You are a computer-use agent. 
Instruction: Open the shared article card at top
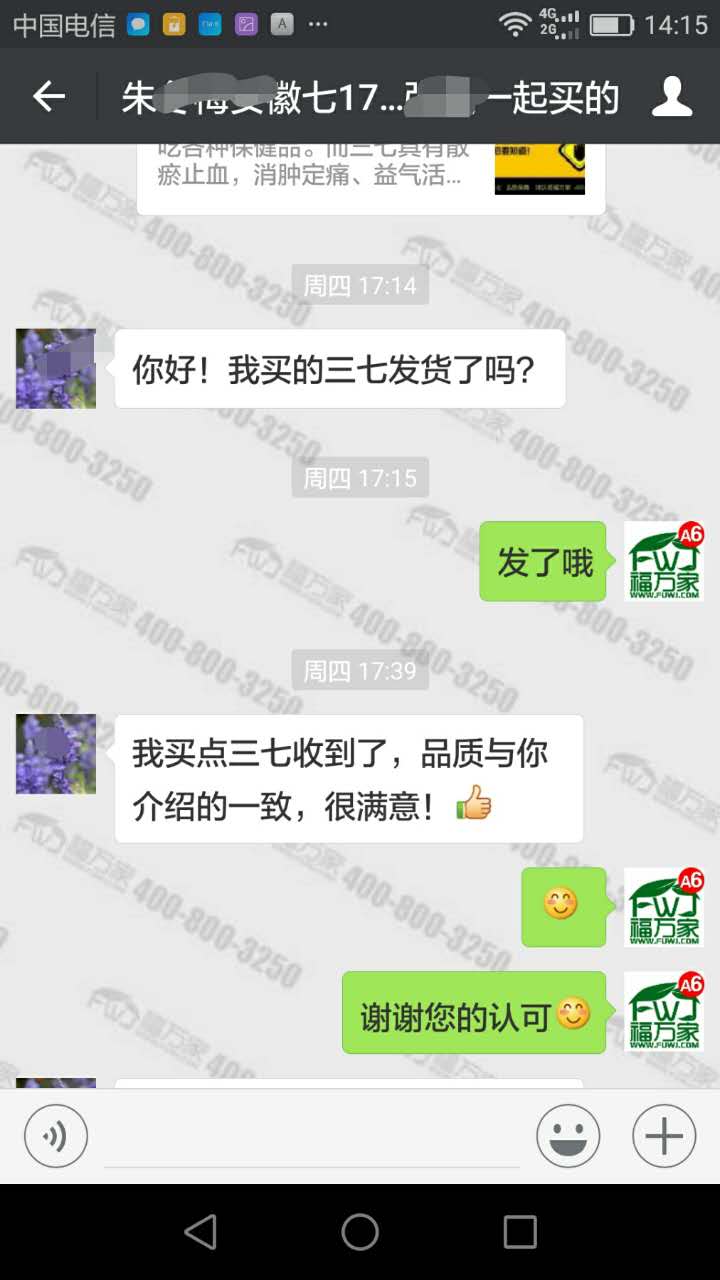click(x=370, y=176)
